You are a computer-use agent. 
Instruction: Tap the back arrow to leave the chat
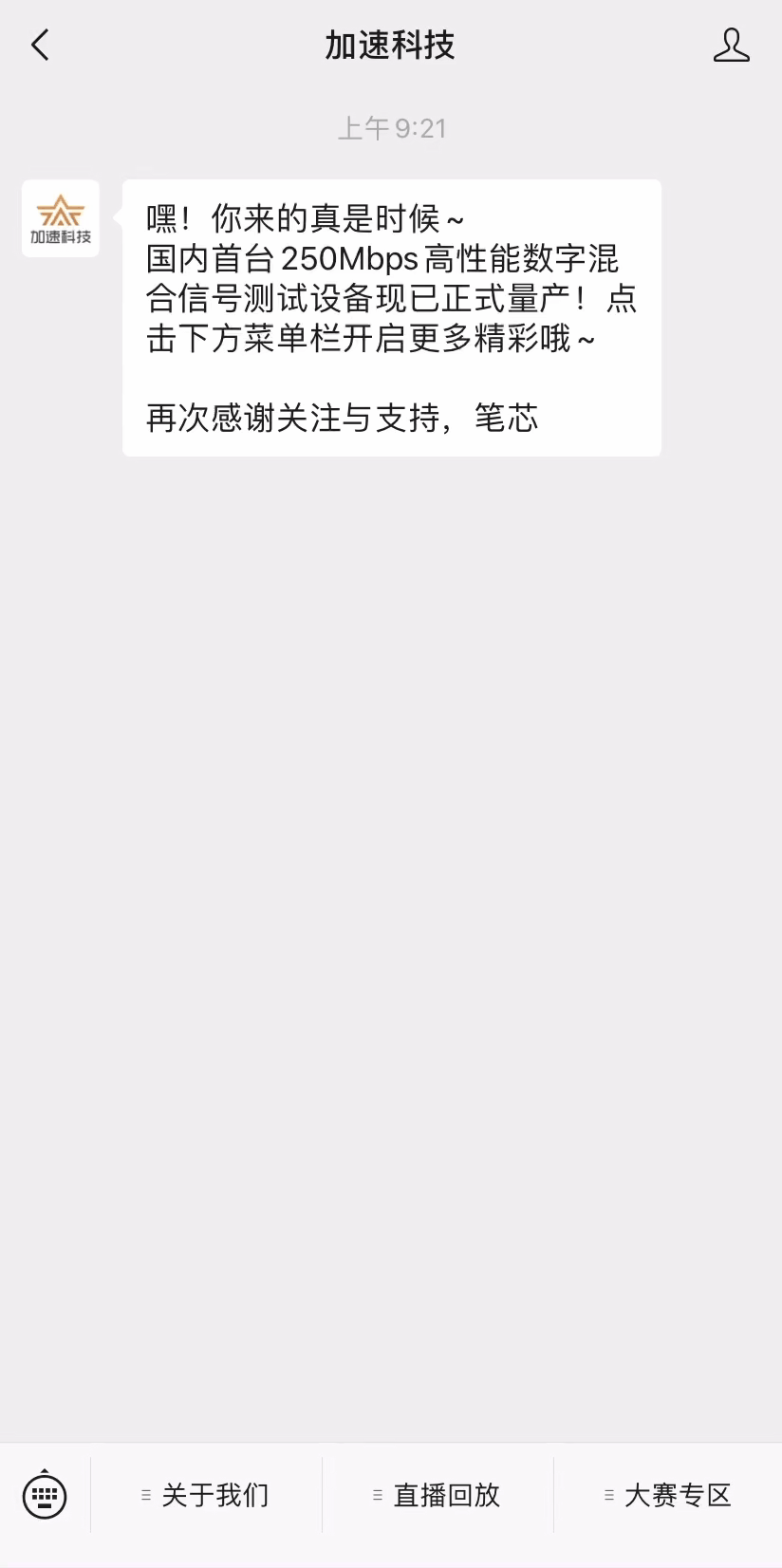[x=39, y=44]
